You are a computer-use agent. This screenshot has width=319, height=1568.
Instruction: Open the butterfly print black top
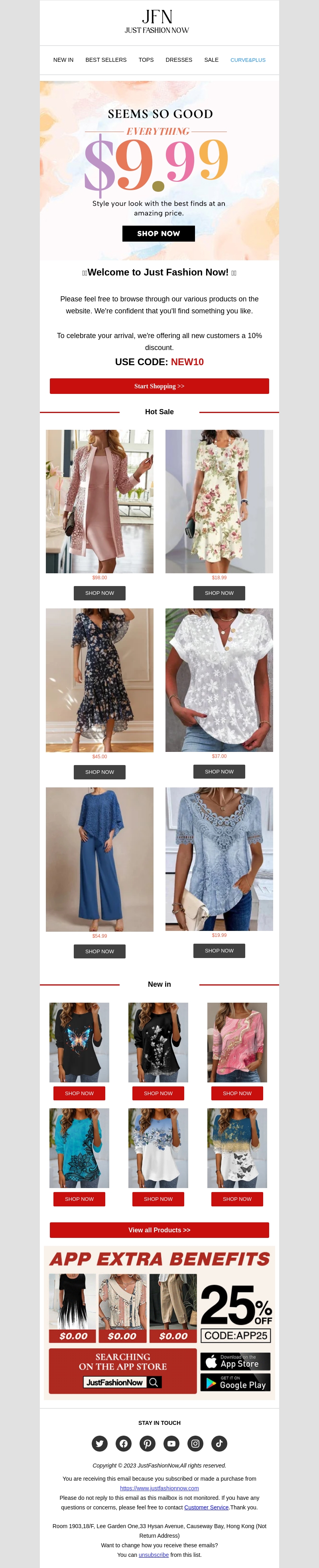pyautogui.click(x=79, y=1042)
